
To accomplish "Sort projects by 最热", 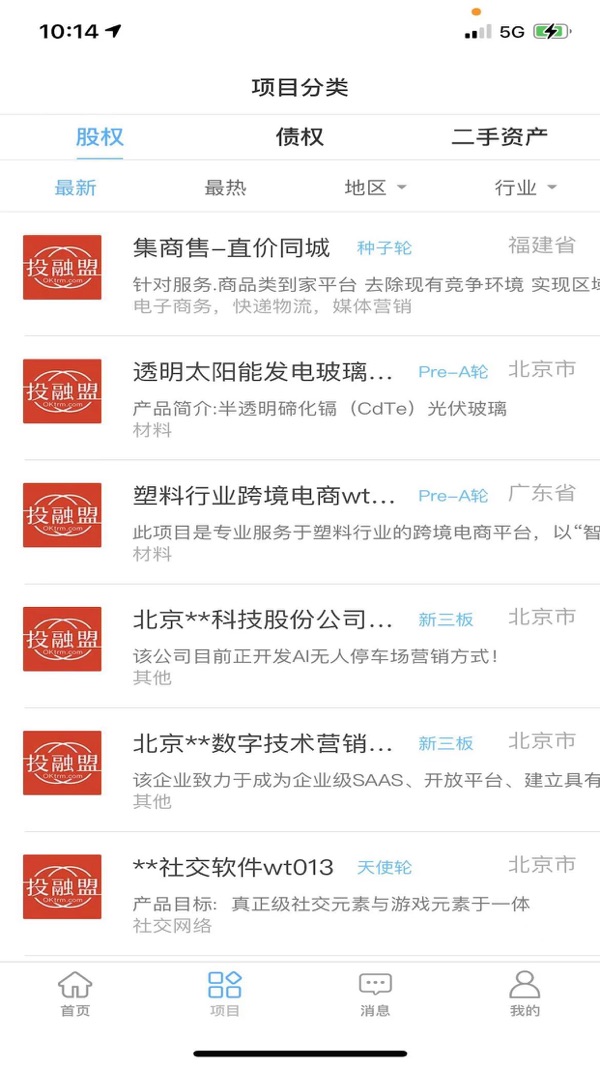I will pos(225,187).
